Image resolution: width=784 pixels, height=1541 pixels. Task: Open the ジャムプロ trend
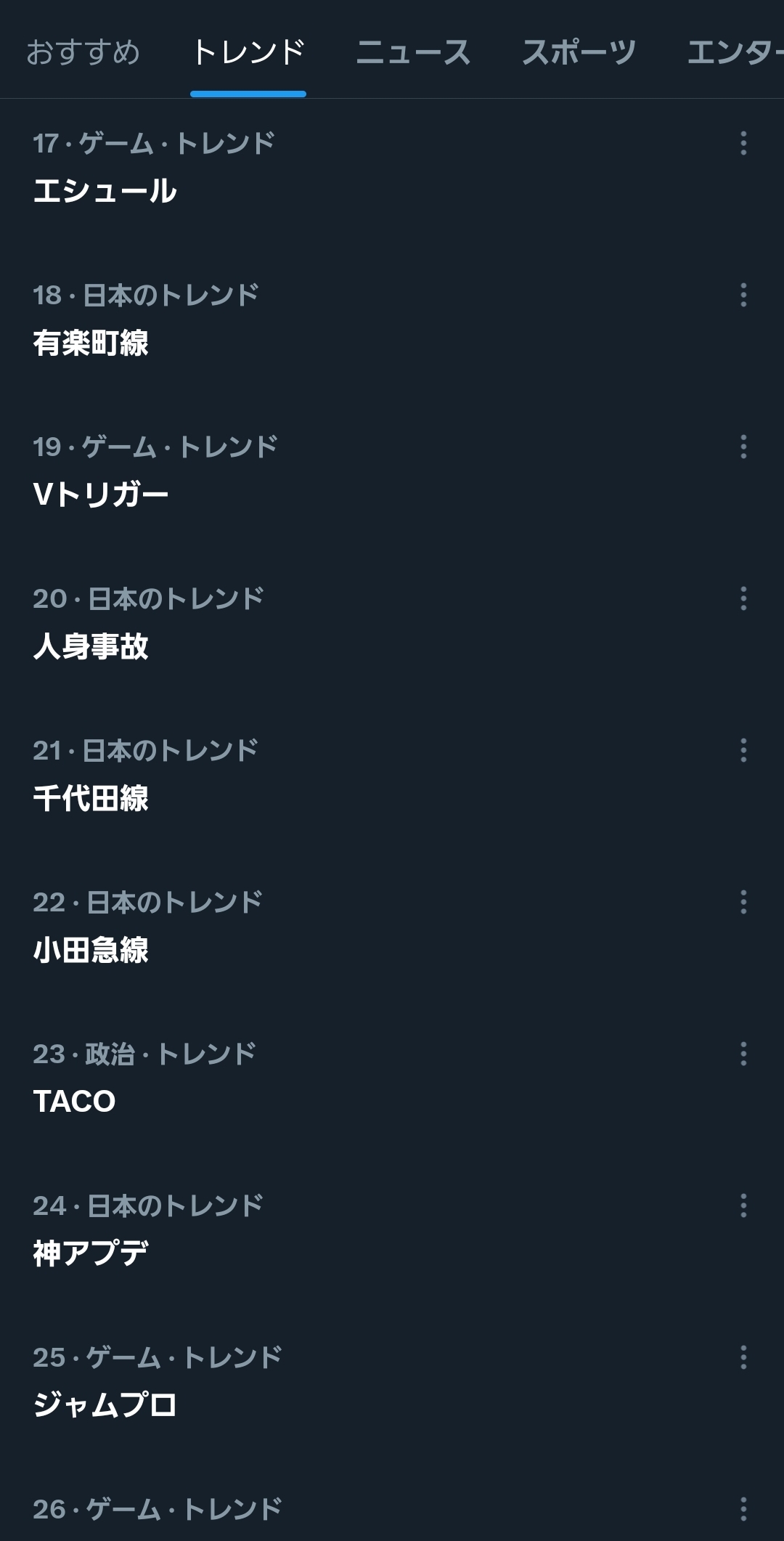[x=105, y=1404]
